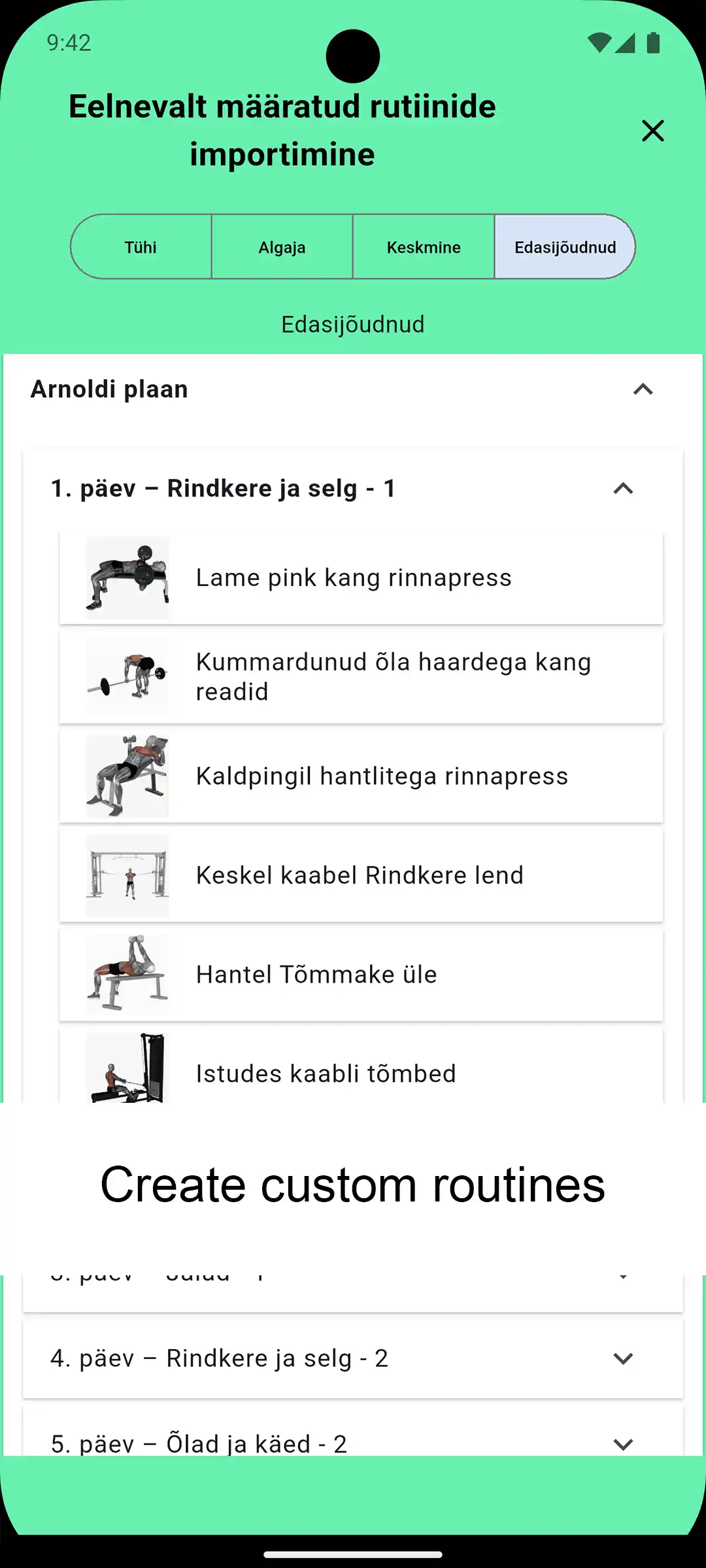Select the Tühi difficulty option
The image size is (706, 1568).
tap(141, 247)
